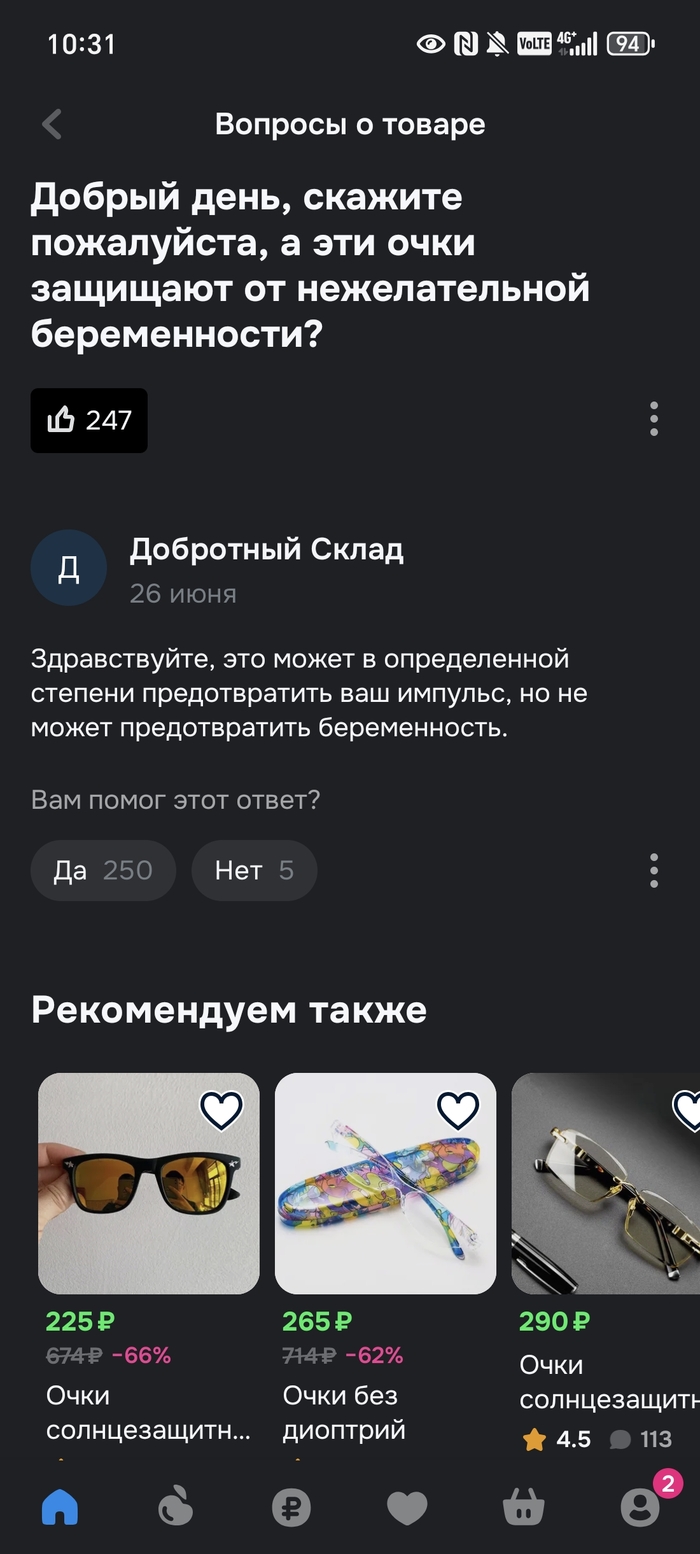Like the question with 247 likes
Viewport: 700px width, 1554px height.
(89, 420)
